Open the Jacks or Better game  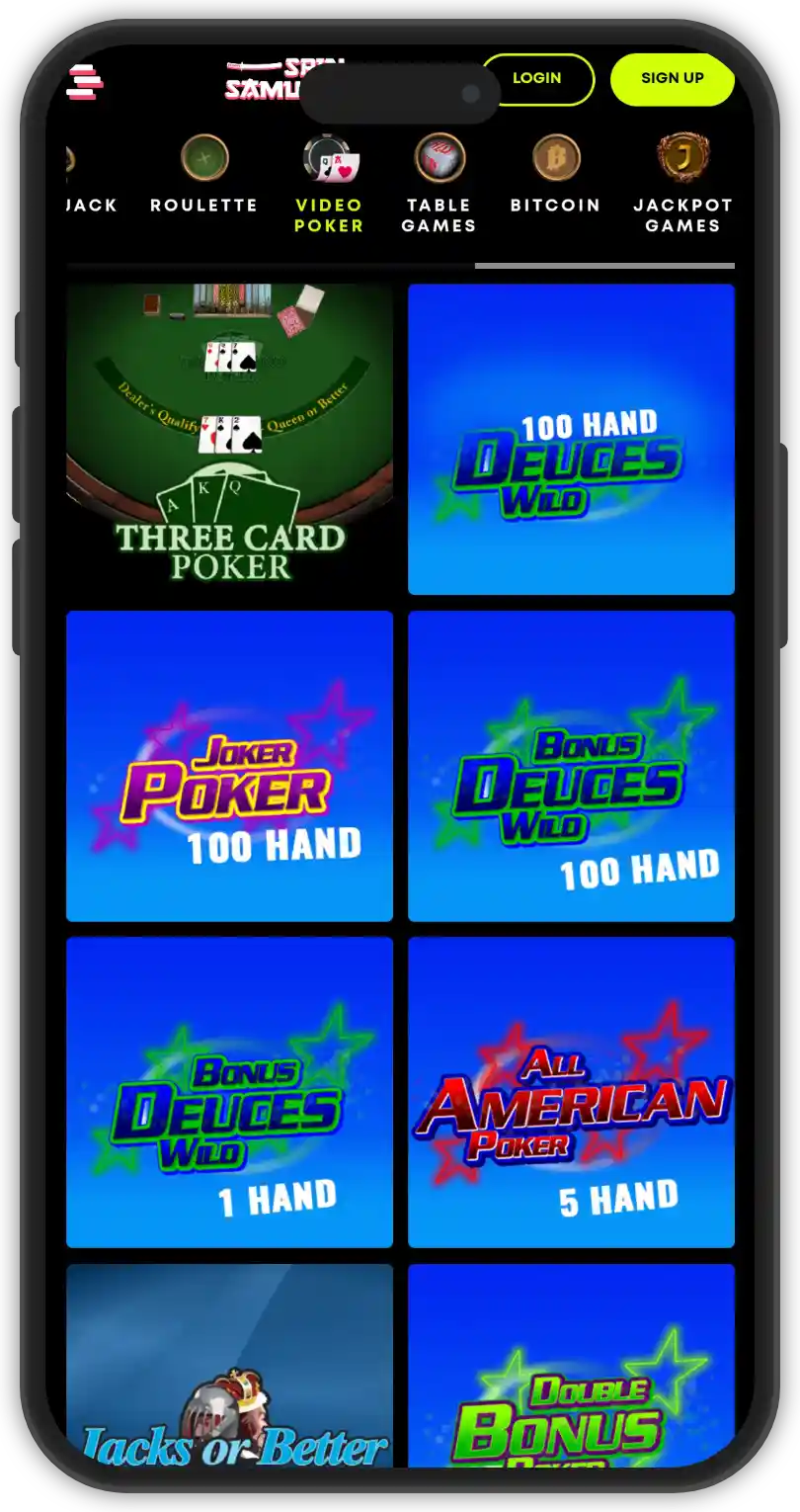pos(229,1374)
